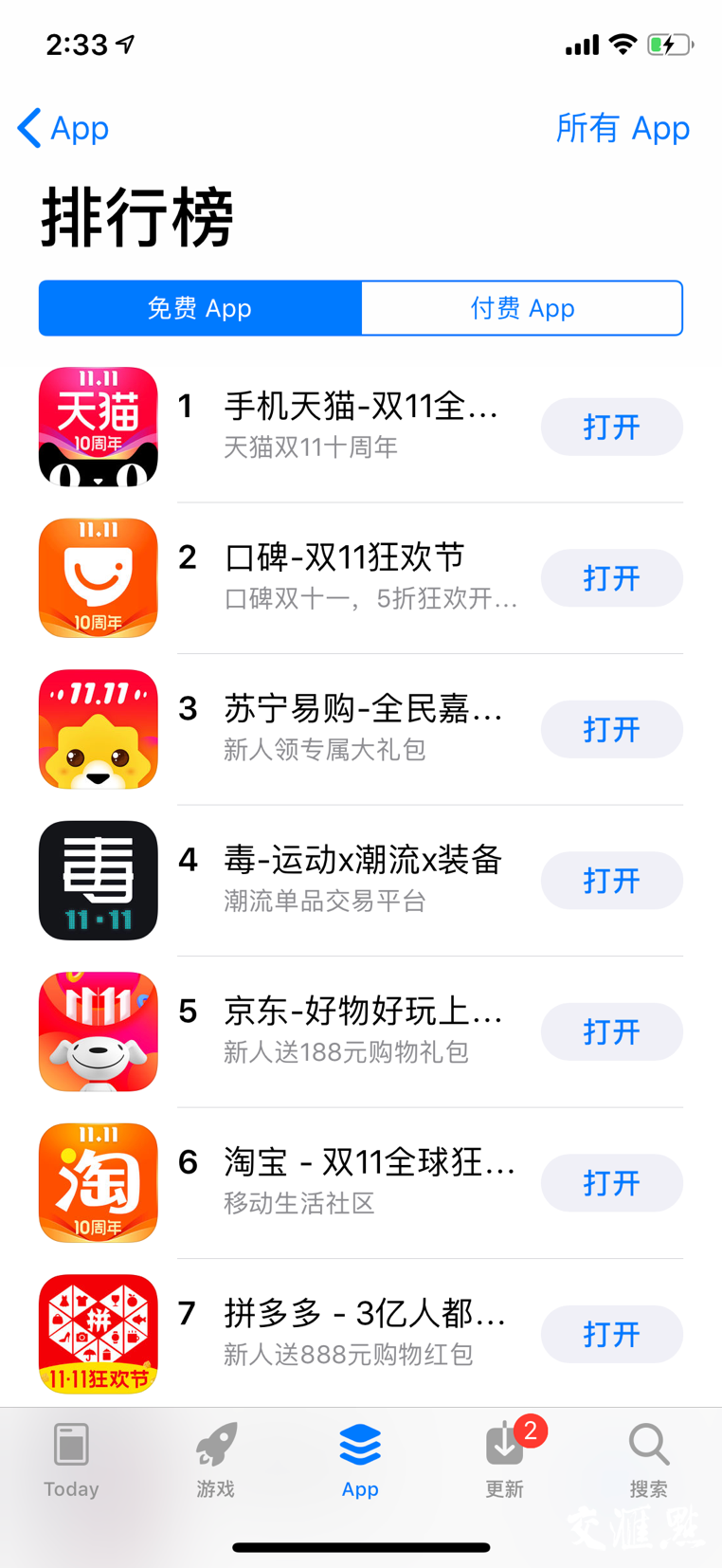This screenshot has width=722, height=1568.
Task: Tap 打开 for 苏宁易购
Action: click(x=611, y=729)
